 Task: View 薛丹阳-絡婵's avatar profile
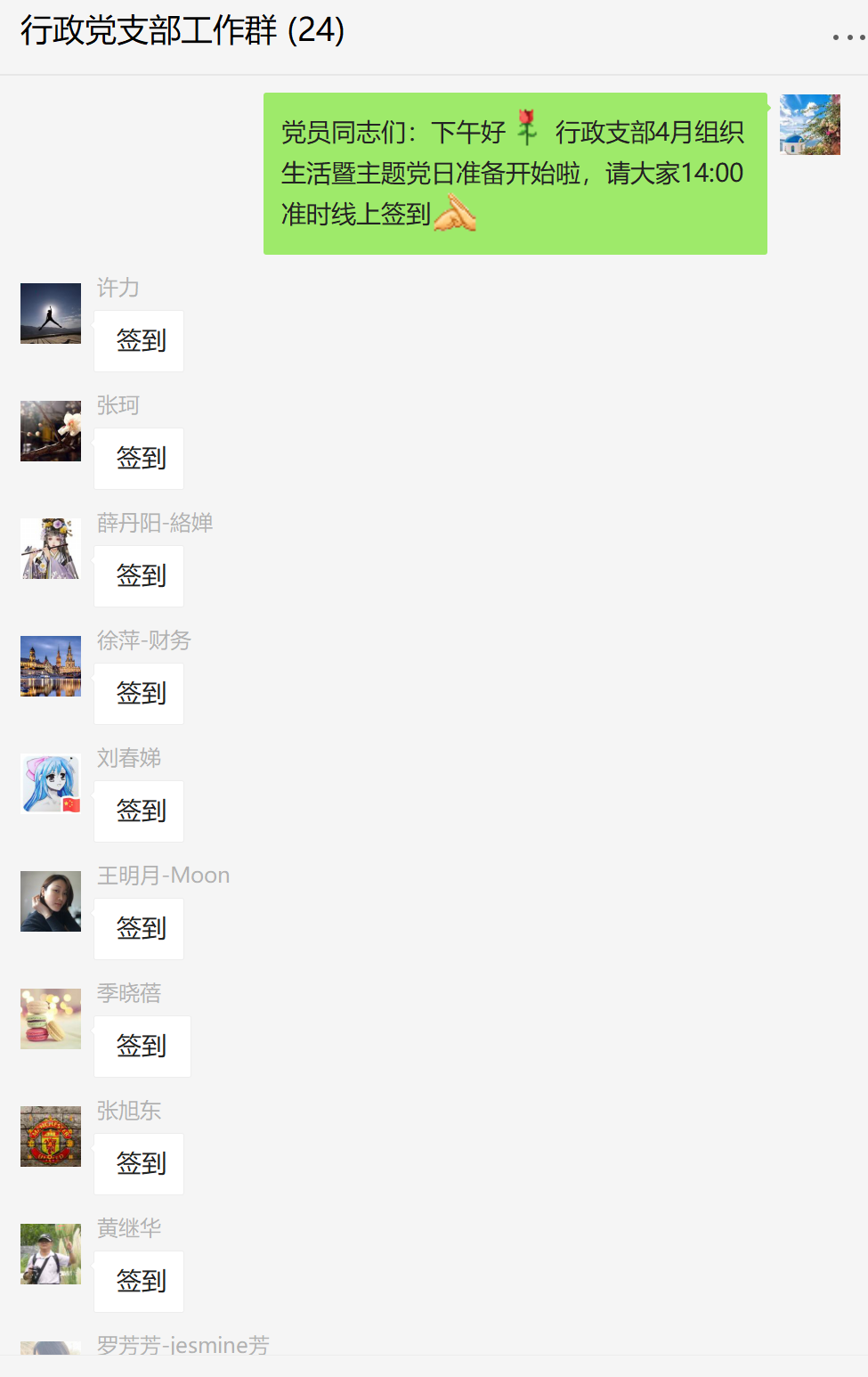(x=51, y=549)
